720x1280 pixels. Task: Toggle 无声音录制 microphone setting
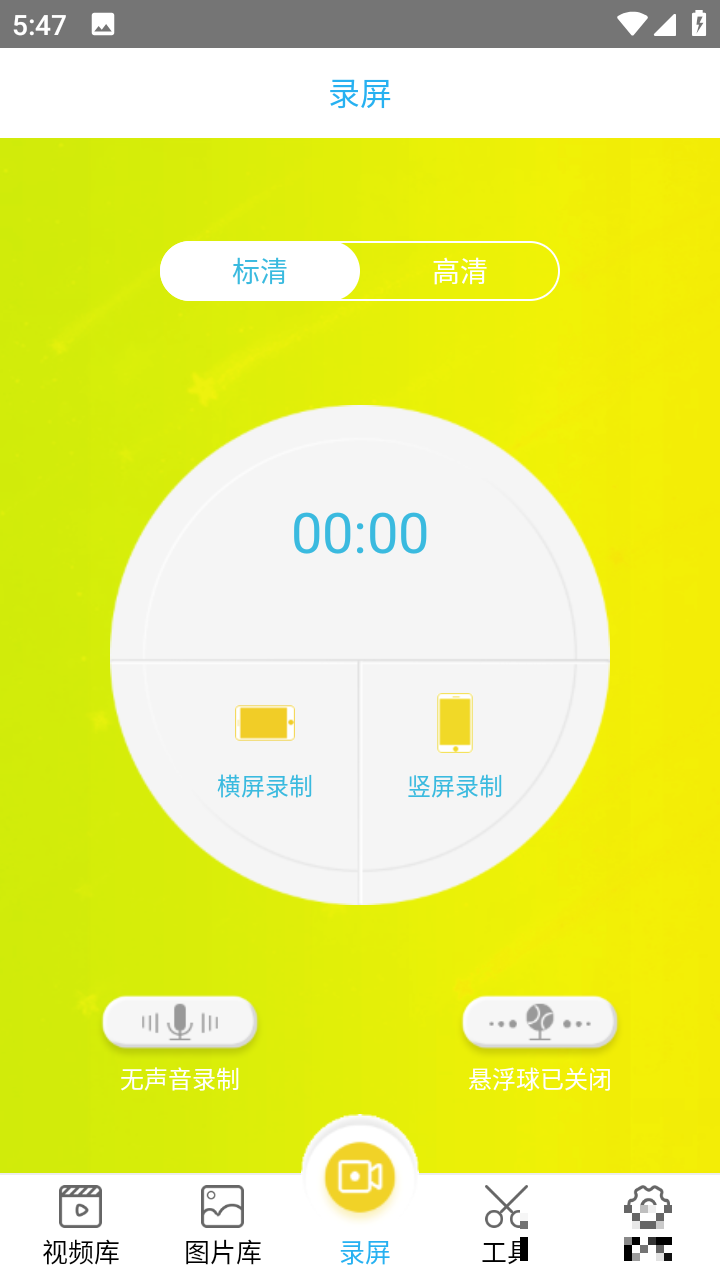[180, 1022]
